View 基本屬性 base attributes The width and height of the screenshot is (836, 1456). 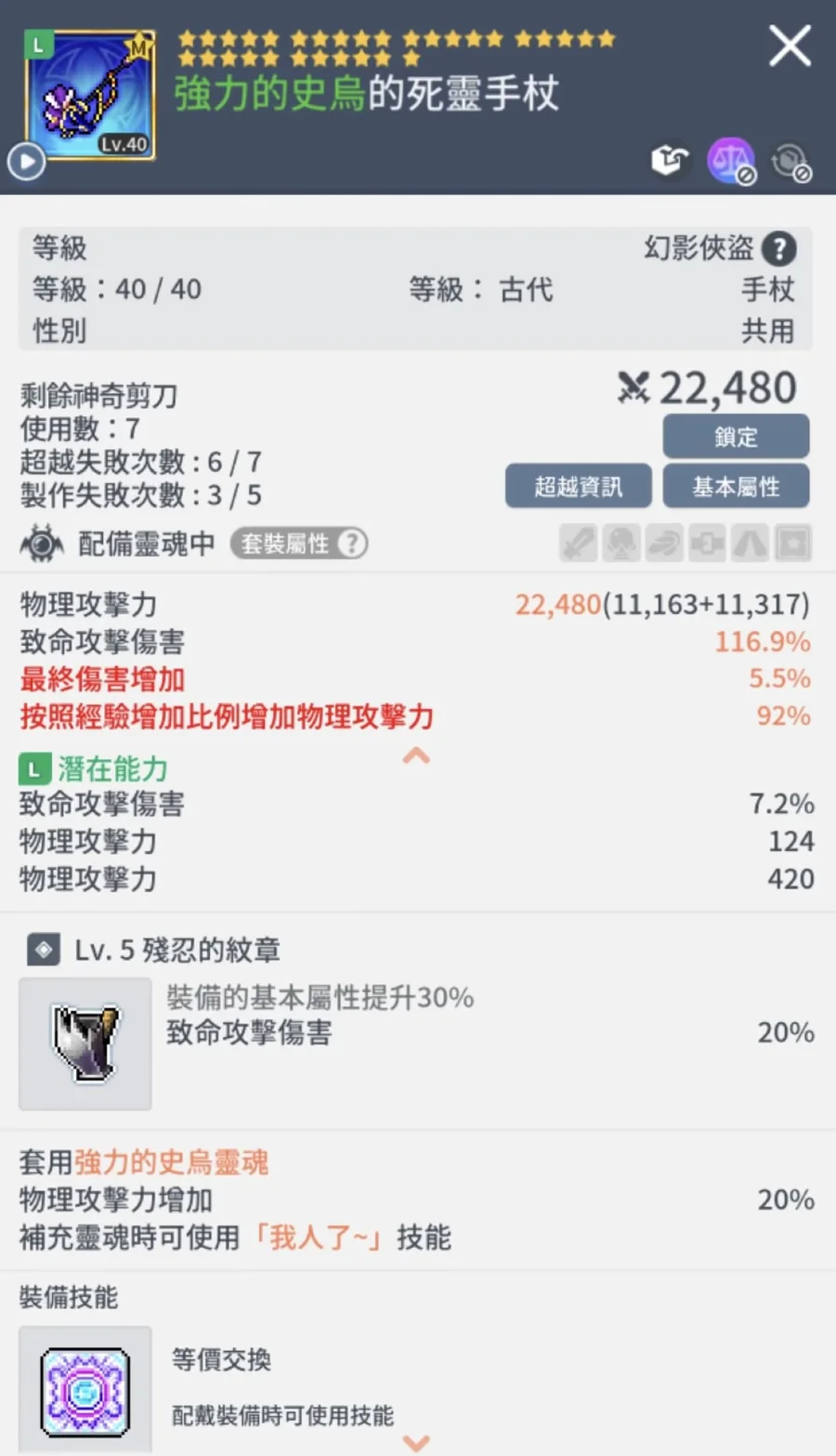coord(736,486)
